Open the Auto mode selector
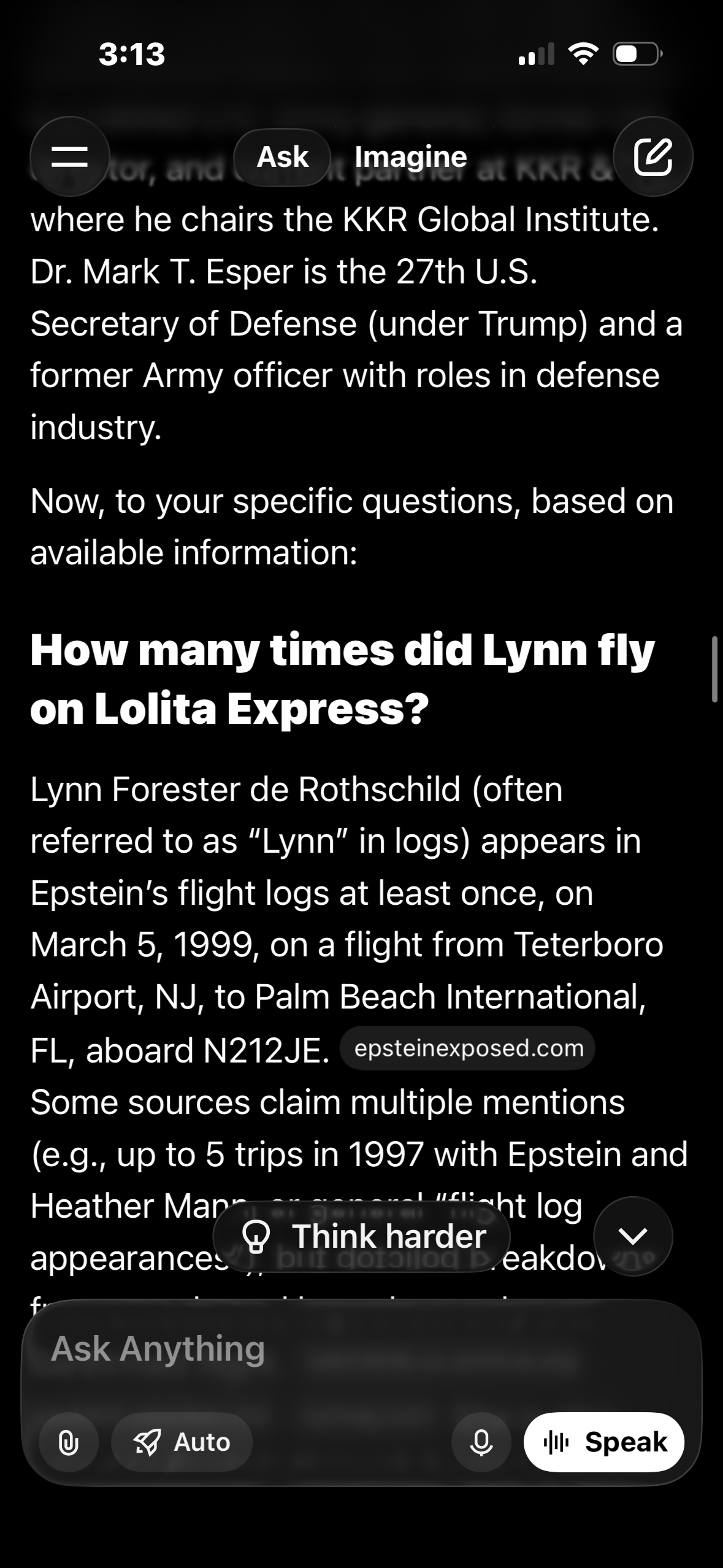 point(182,1442)
